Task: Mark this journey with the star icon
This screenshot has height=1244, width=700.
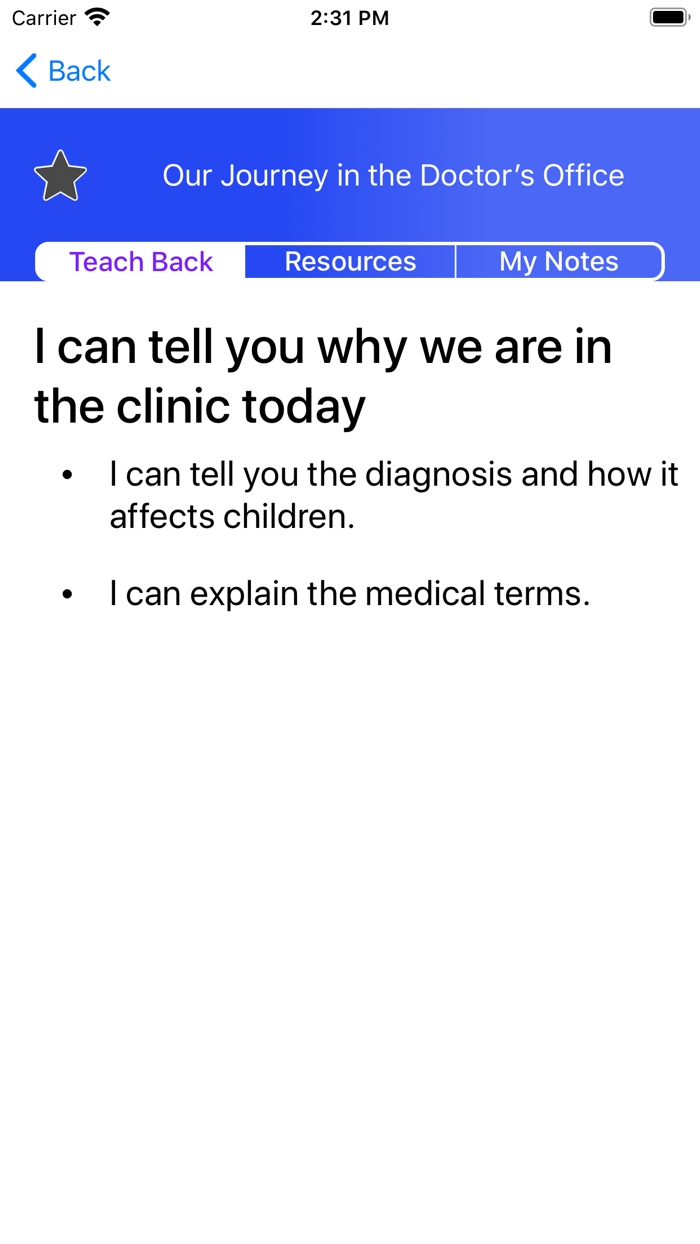Action: pyautogui.click(x=60, y=176)
